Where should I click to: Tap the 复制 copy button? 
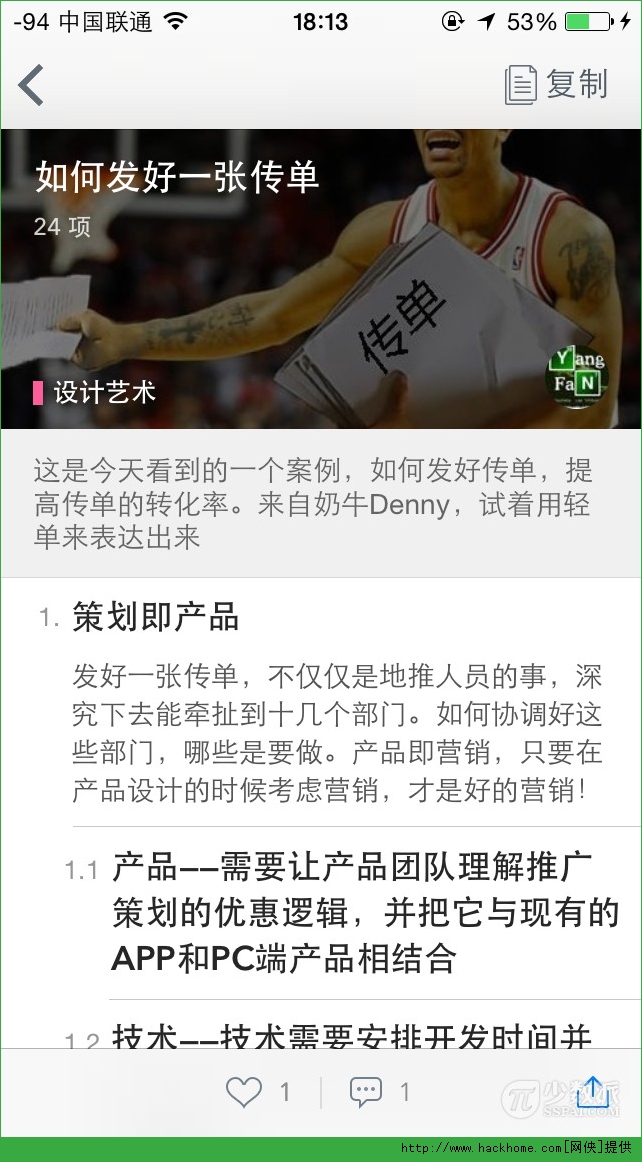(x=556, y=85)
